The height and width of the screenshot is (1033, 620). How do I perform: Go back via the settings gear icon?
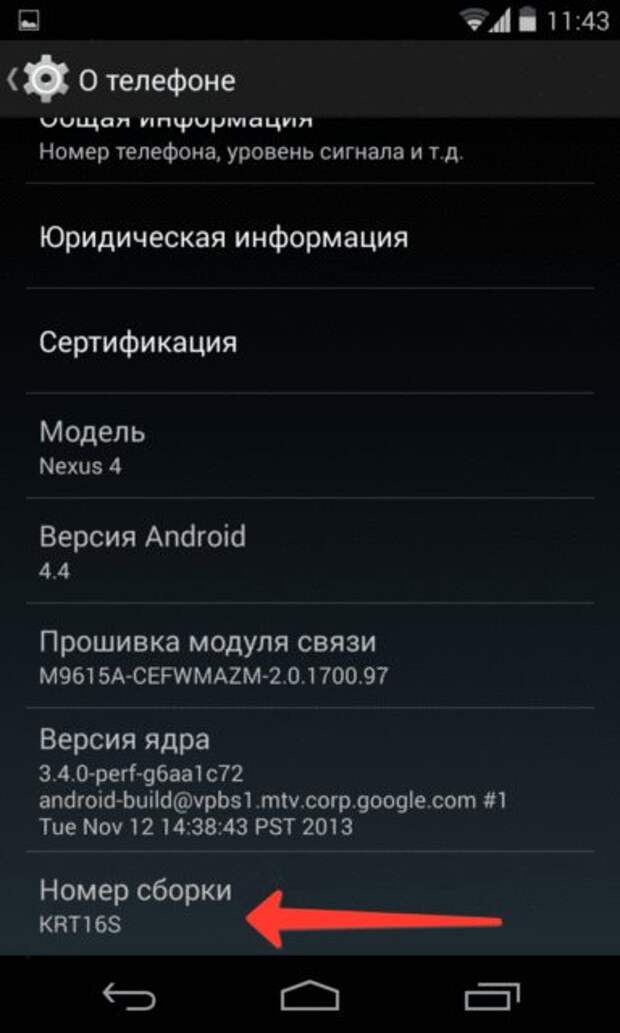coord(42,80)
